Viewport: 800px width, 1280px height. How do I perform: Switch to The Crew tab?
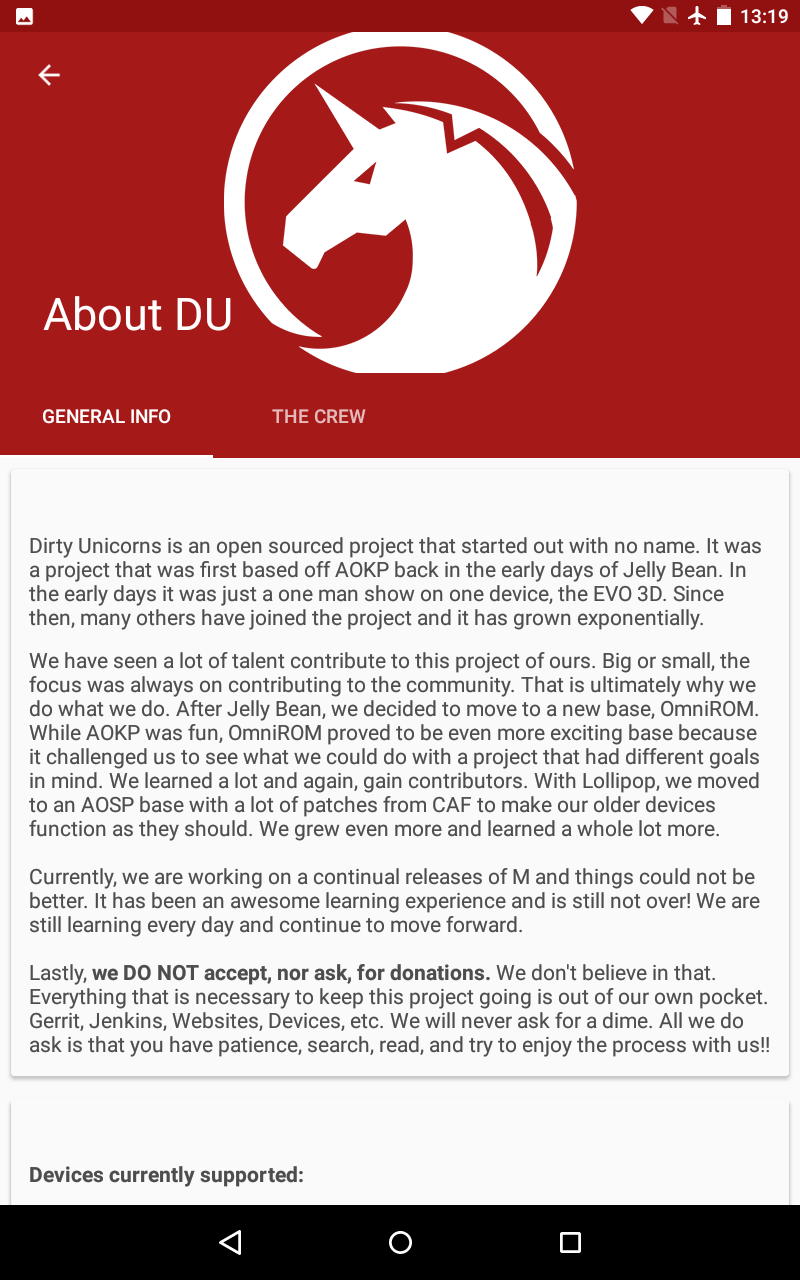tap(319, 417)
